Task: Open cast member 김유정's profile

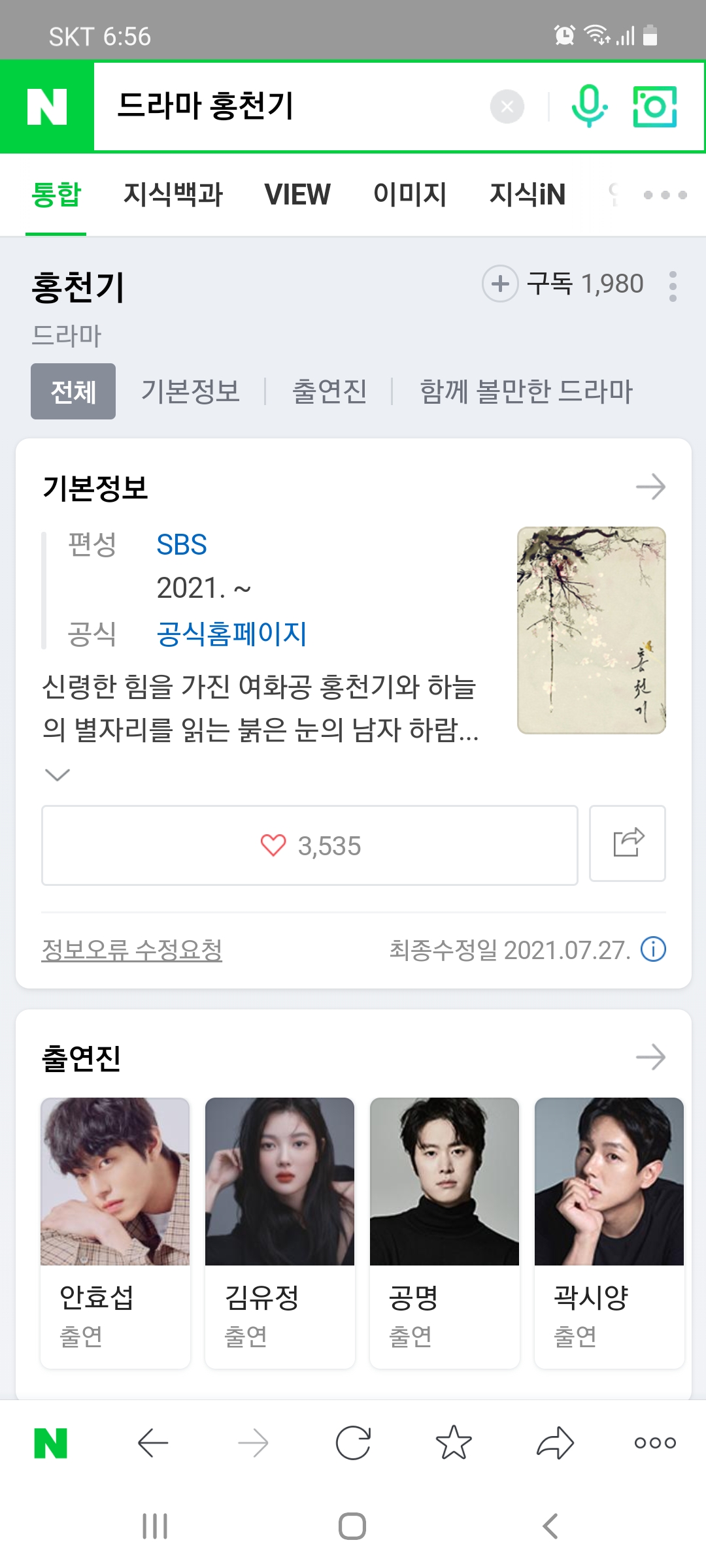Action: point(280,1232)
